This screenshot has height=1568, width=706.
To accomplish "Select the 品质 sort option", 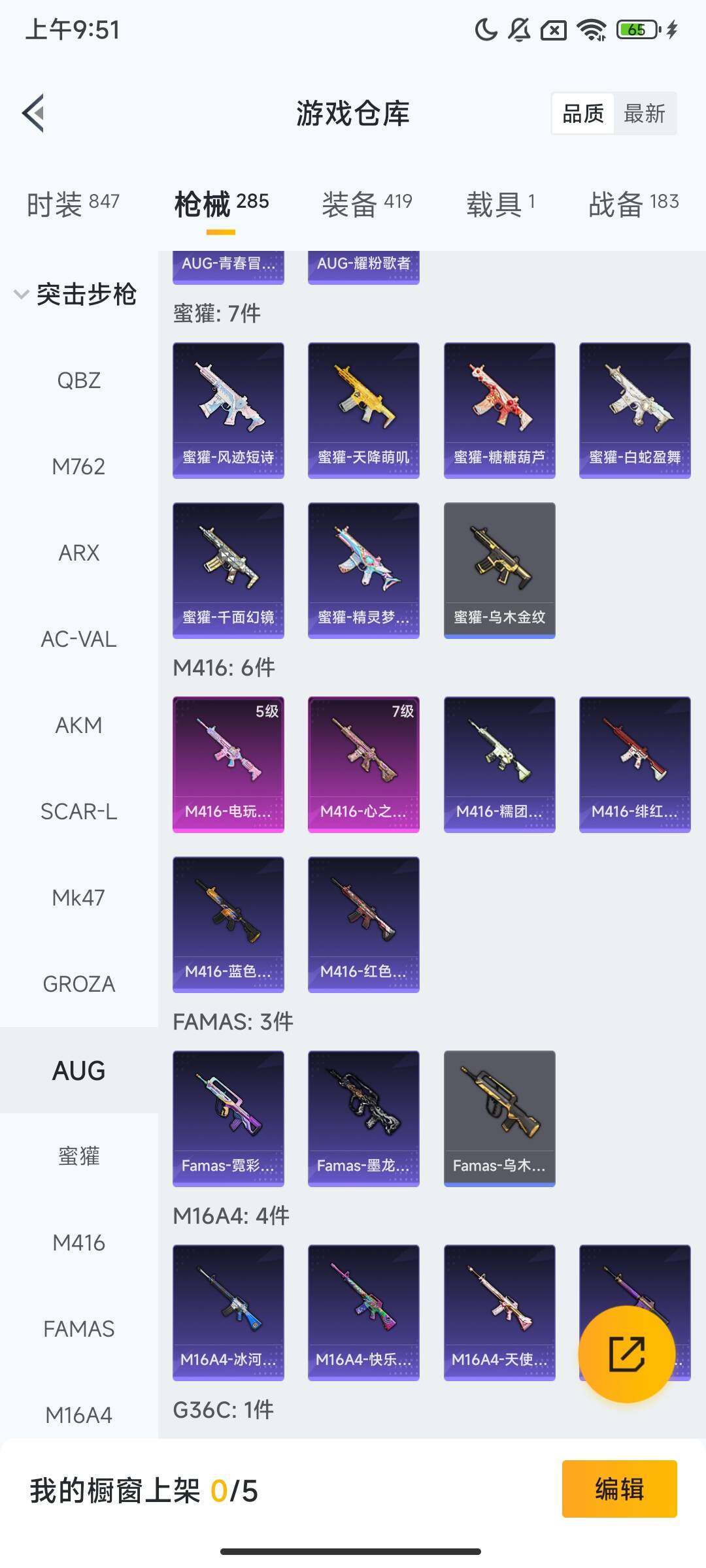I will tap(583, 114).
